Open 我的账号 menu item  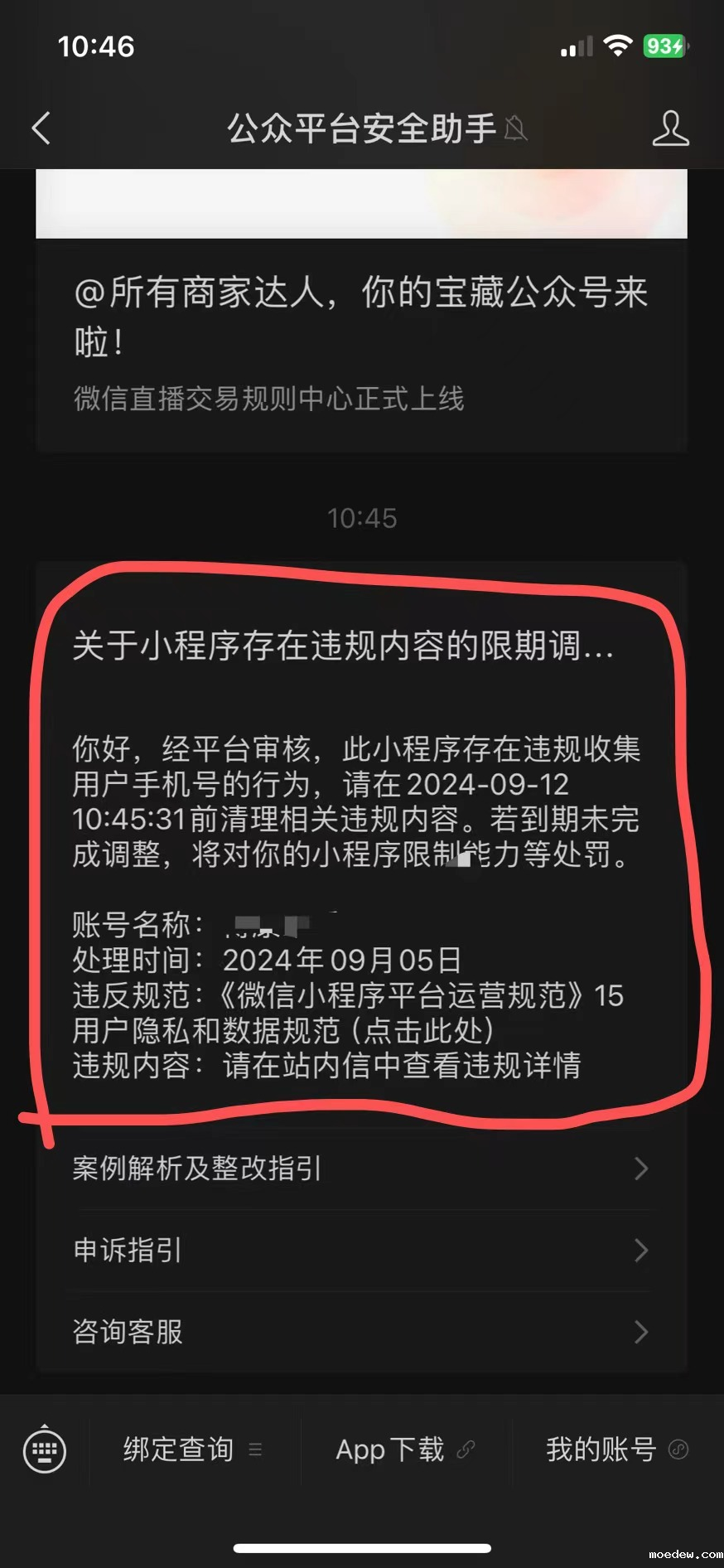coord(615,1449)
